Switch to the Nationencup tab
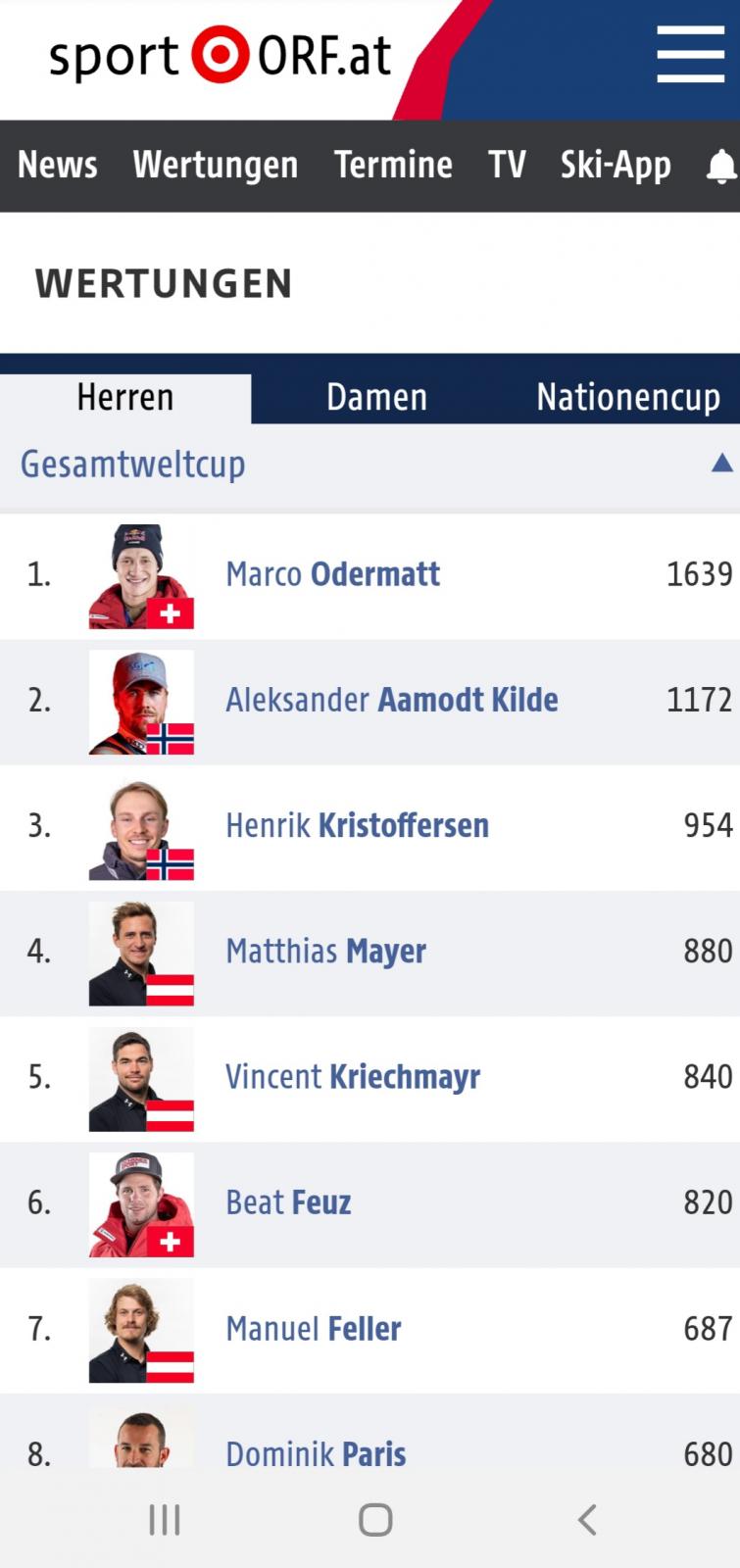 [628, 398]
